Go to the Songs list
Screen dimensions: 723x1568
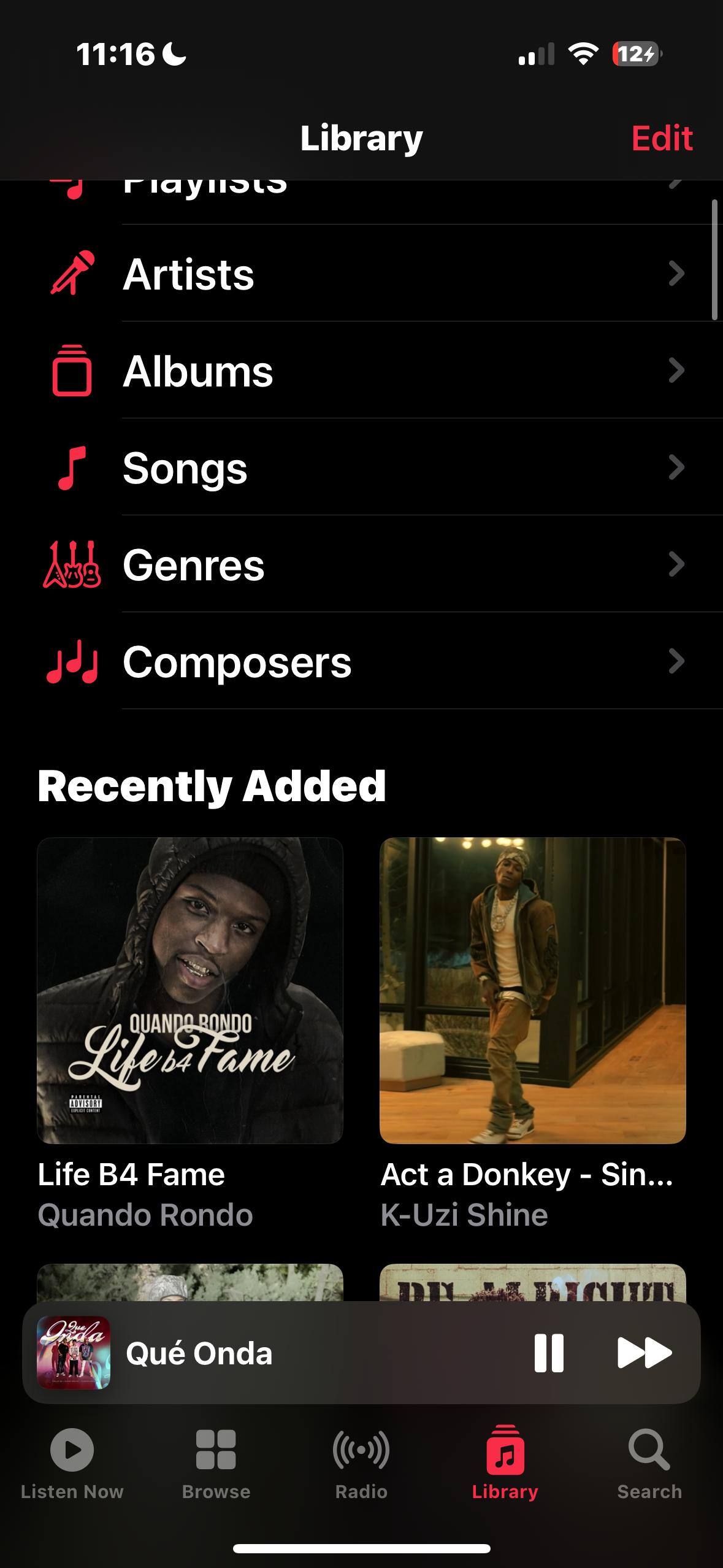point(368,468)
